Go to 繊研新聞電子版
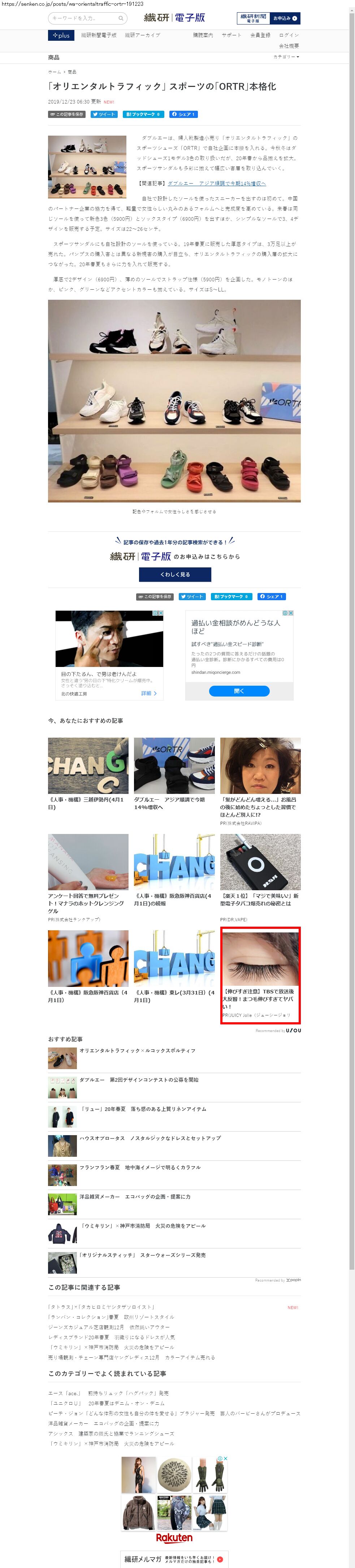 [99, 35]
